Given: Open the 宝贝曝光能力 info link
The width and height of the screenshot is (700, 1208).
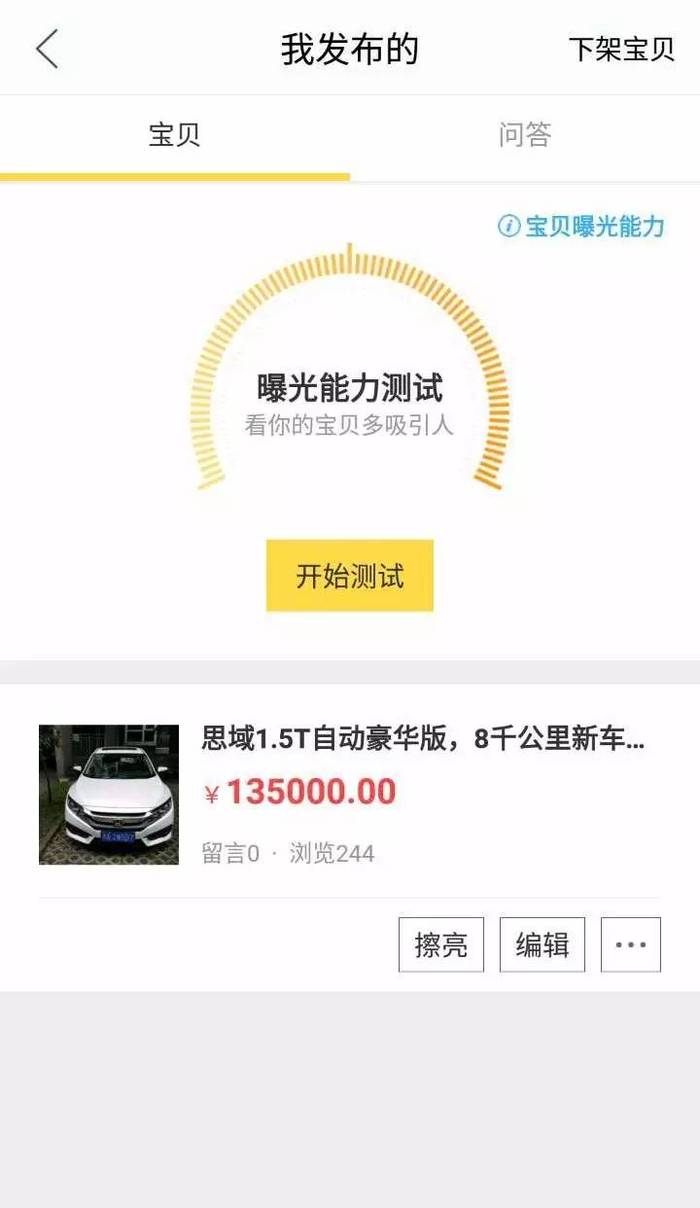Looking at the screenshot, I should tap(581, 226).
